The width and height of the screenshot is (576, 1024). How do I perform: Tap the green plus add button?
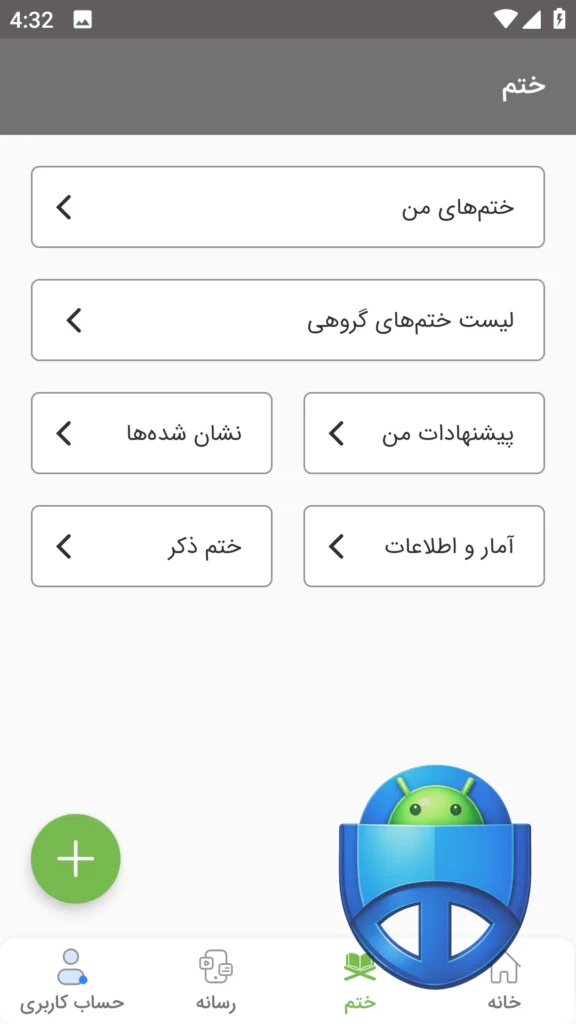tap(76, 858)
